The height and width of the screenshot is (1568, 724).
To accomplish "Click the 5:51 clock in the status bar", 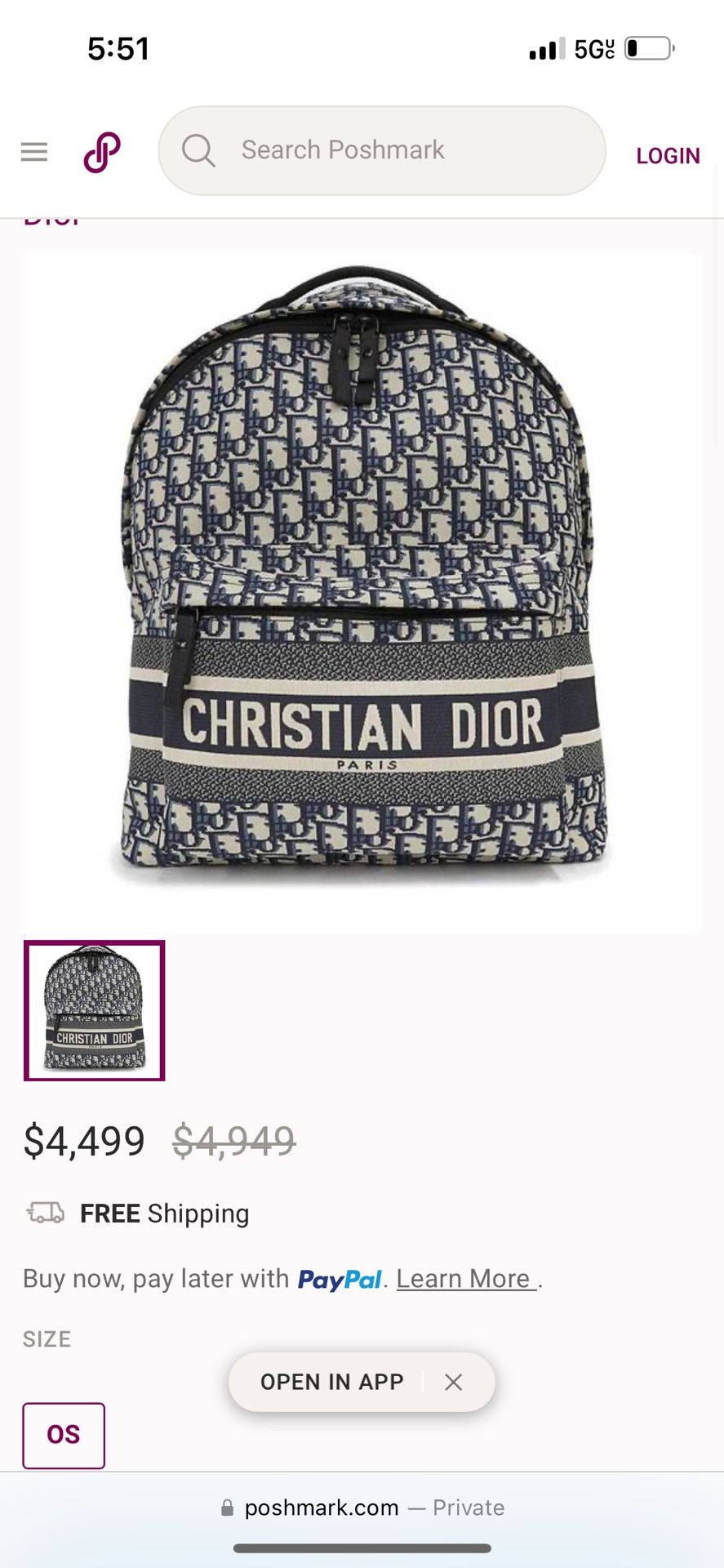I will click(x=117, y=49).
